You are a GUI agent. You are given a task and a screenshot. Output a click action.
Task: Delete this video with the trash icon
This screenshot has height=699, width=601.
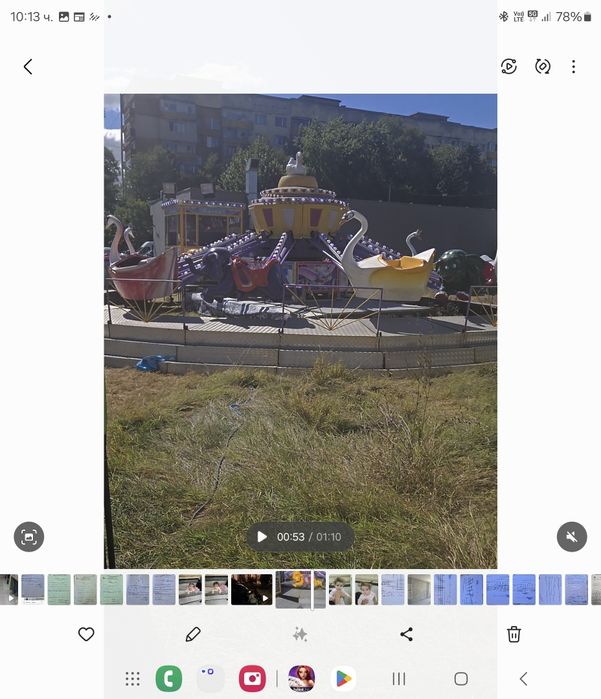(514, 634)
